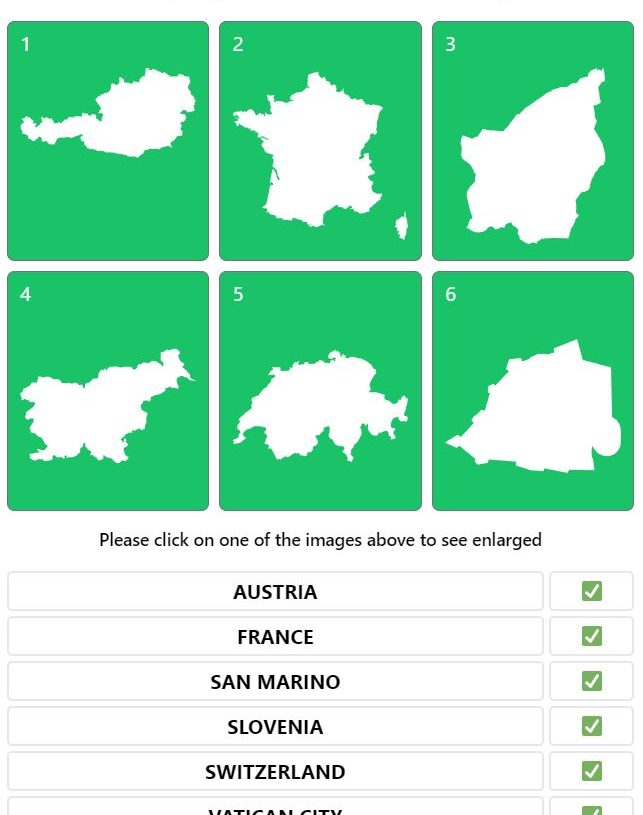Choose the FRANCE answer button
Screen dimensions: 643x815
click(x=275, y=636)
